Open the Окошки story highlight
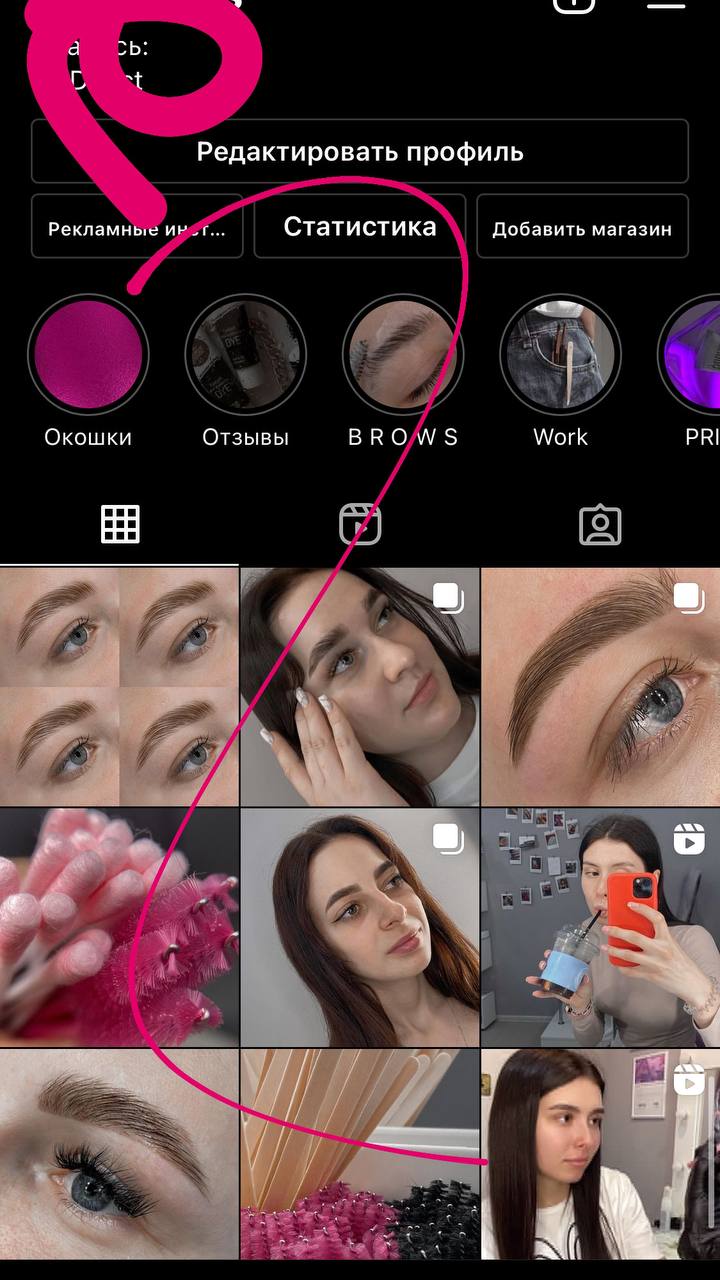Screen dimensions: 720x1280 88,354
